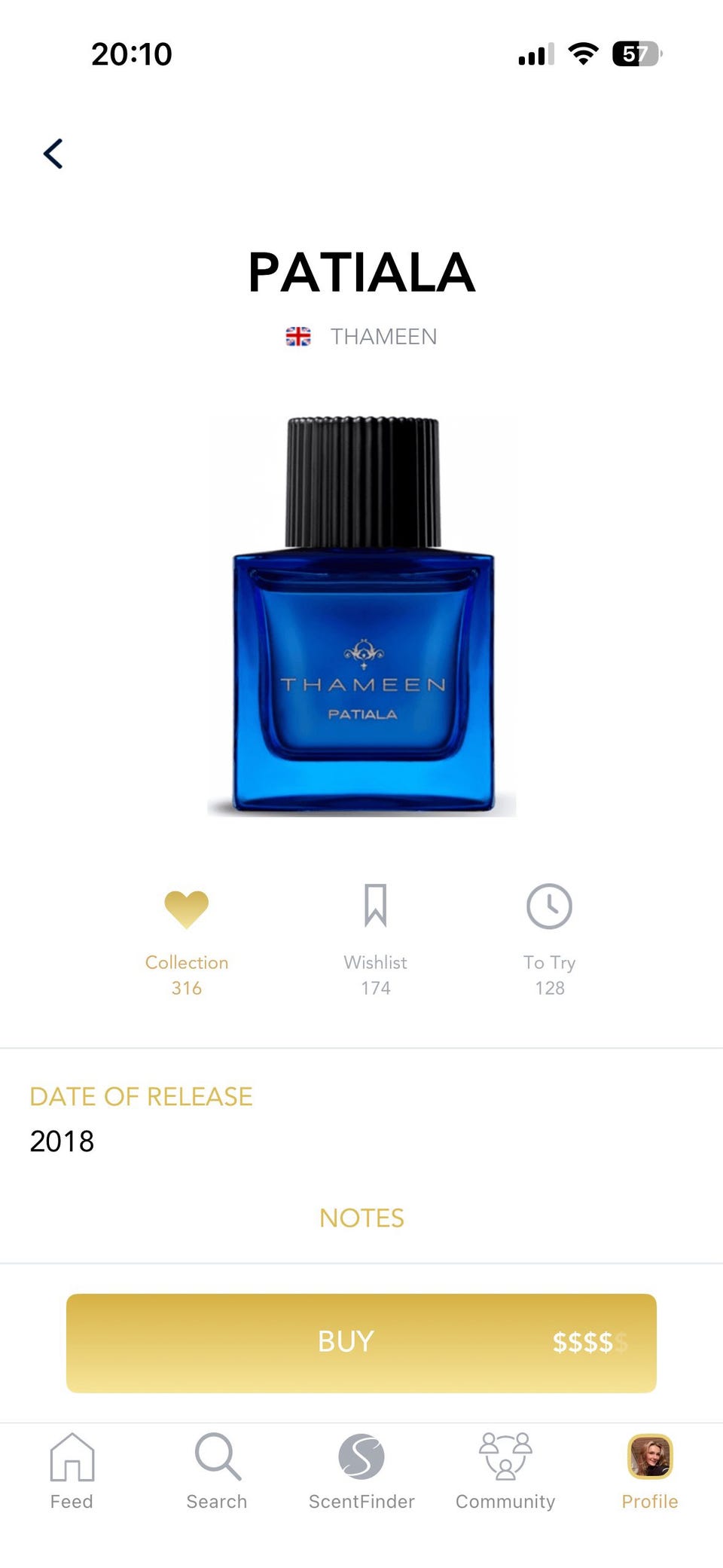Open the Thameen brand page
The width and height of the screenshot is (723, 1568).
(383, 337)
